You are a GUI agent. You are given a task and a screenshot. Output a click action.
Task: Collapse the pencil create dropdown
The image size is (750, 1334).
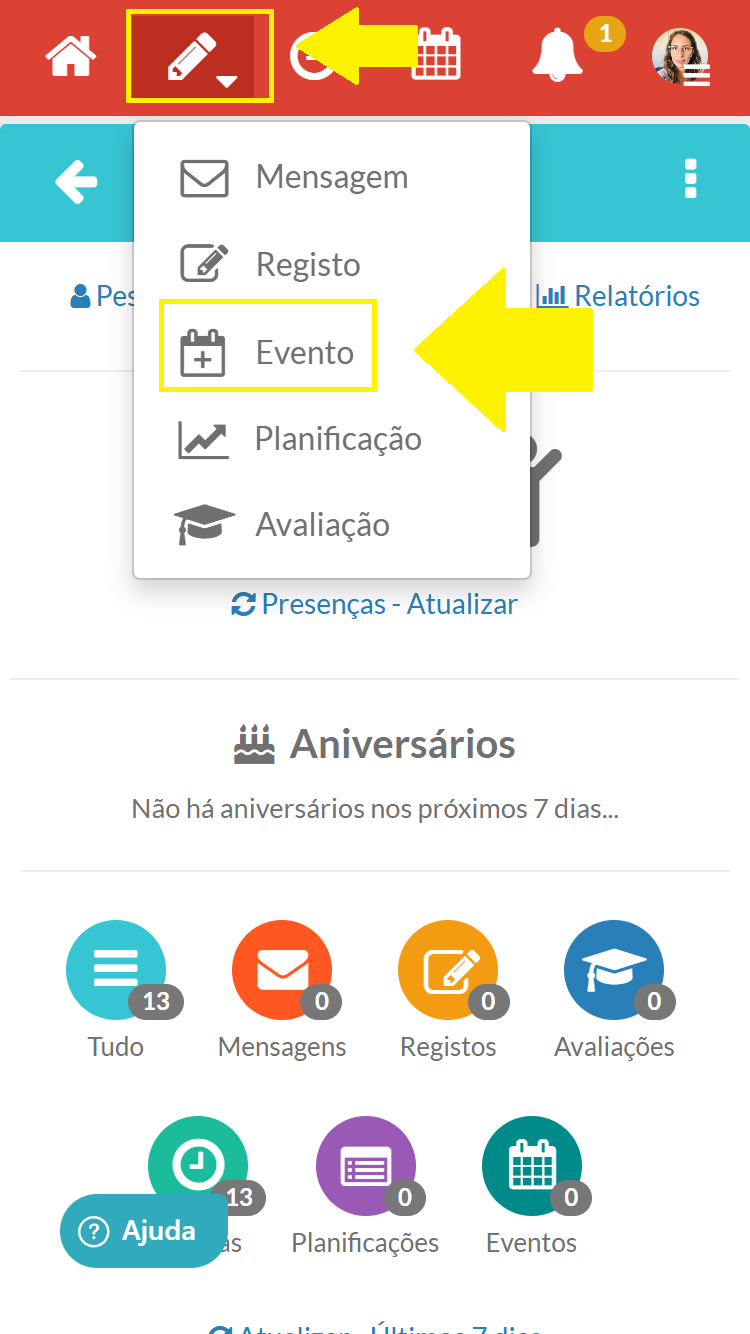(x=200, y=57)
